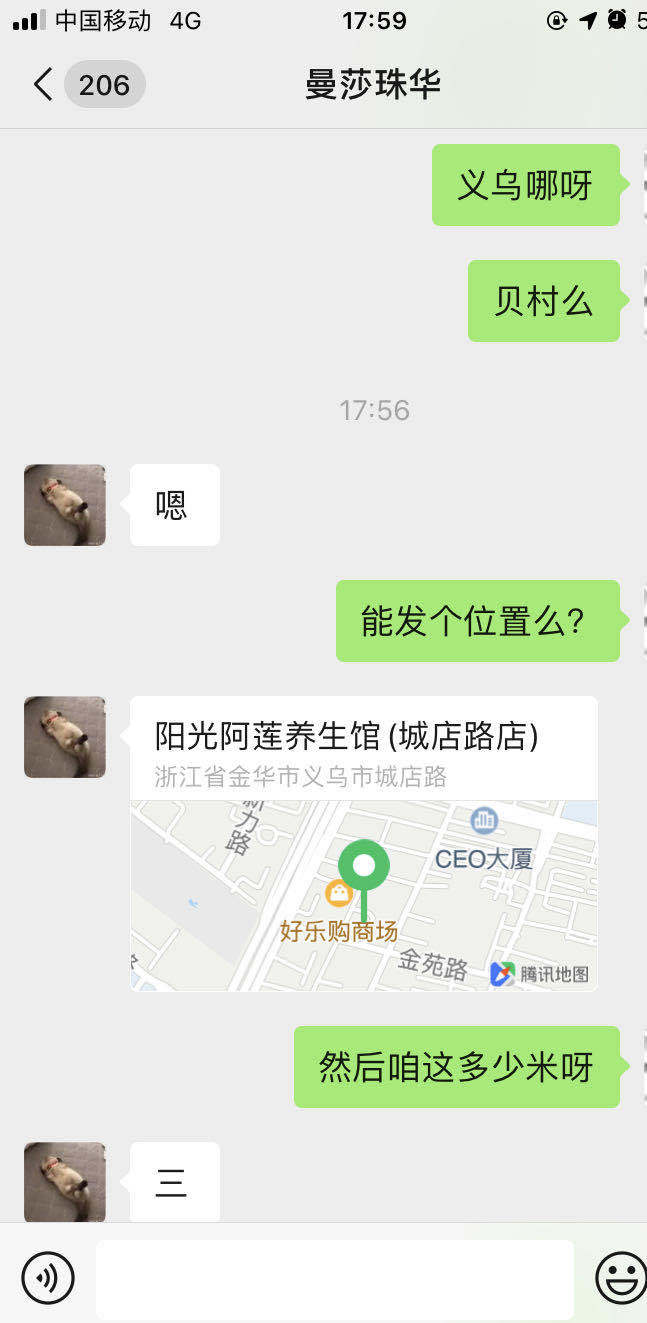View the contact's avatar beside 嗯
647x1323 pixels.
pyautogui.click(x=65, y=505)
